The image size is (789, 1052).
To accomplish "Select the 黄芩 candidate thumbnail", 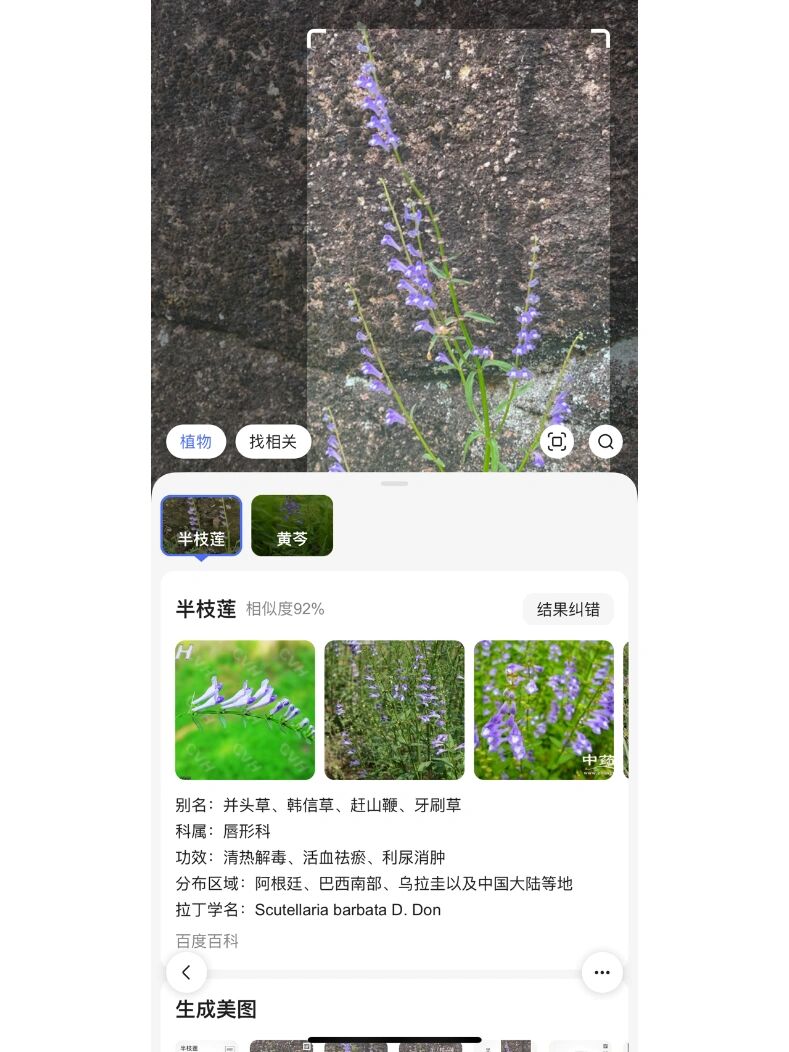I will click(292, 525).
